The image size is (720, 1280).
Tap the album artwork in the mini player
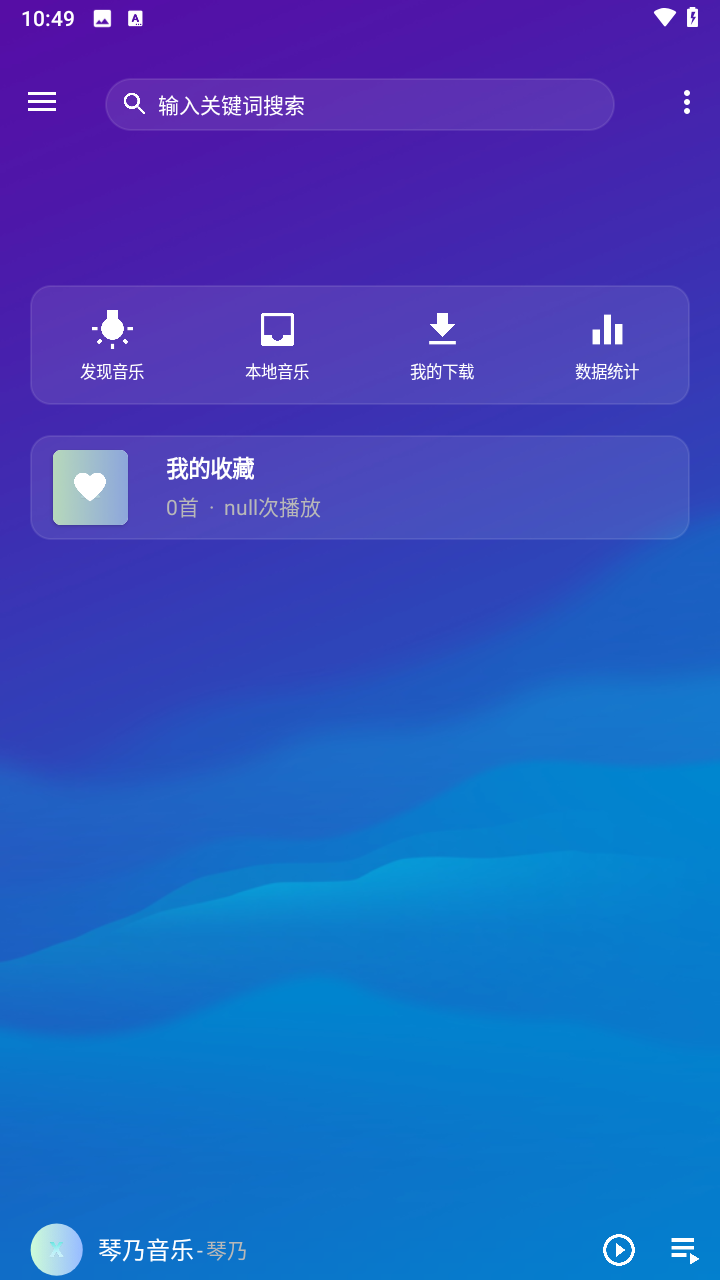point(56,1249)
